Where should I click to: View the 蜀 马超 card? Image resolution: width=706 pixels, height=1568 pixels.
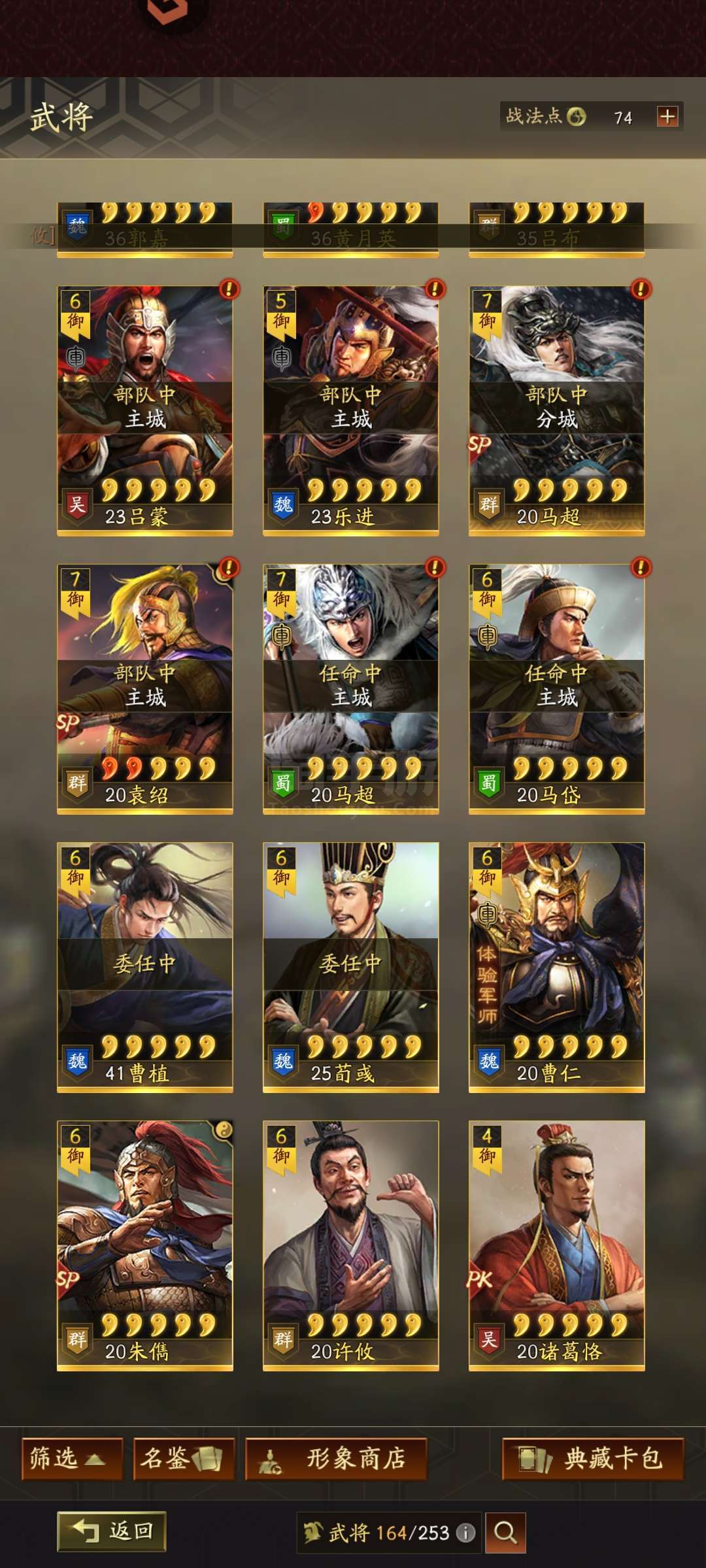pyautogui.click(x=351, y=689)
